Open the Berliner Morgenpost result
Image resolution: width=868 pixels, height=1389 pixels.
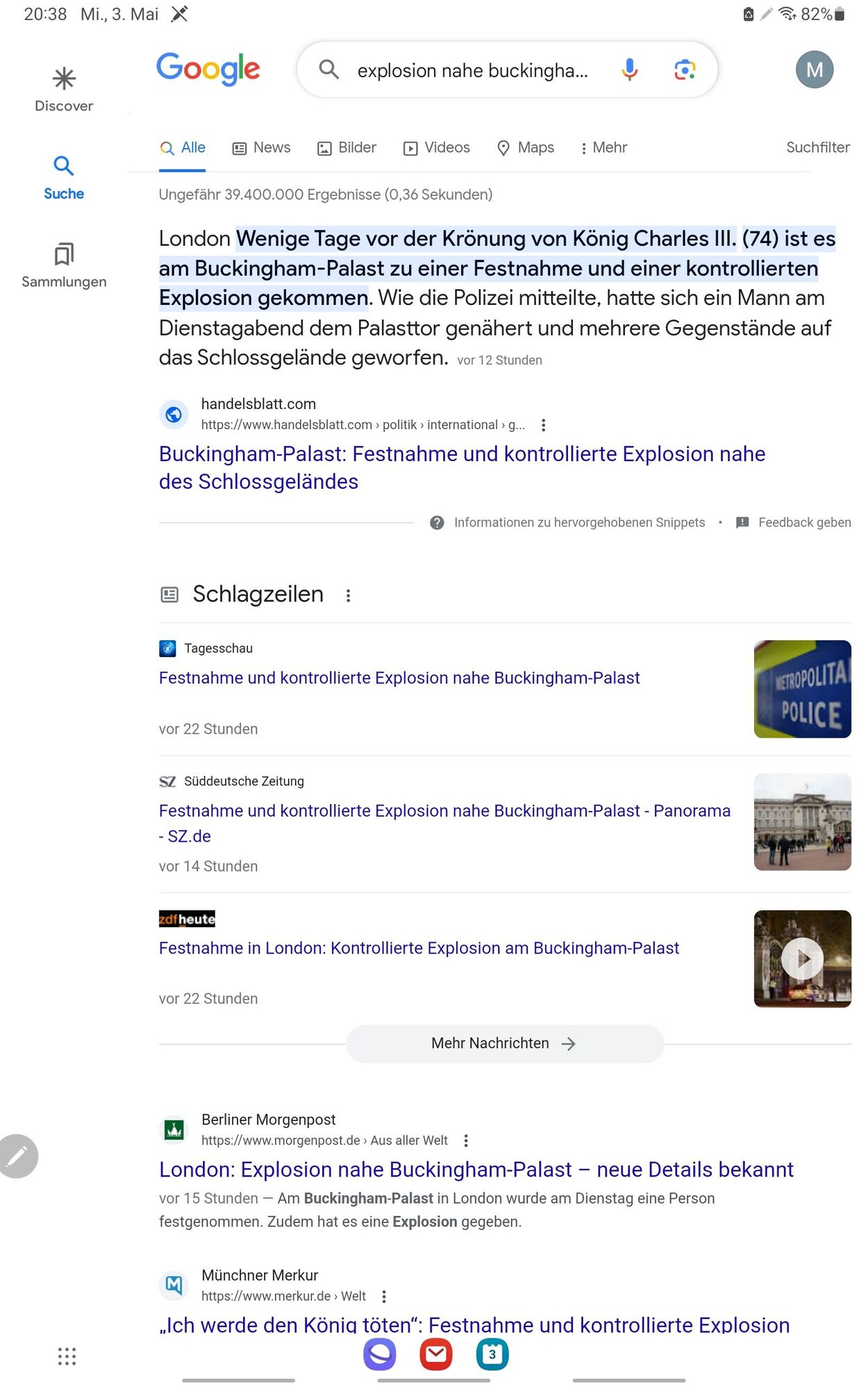[476, 1170]
